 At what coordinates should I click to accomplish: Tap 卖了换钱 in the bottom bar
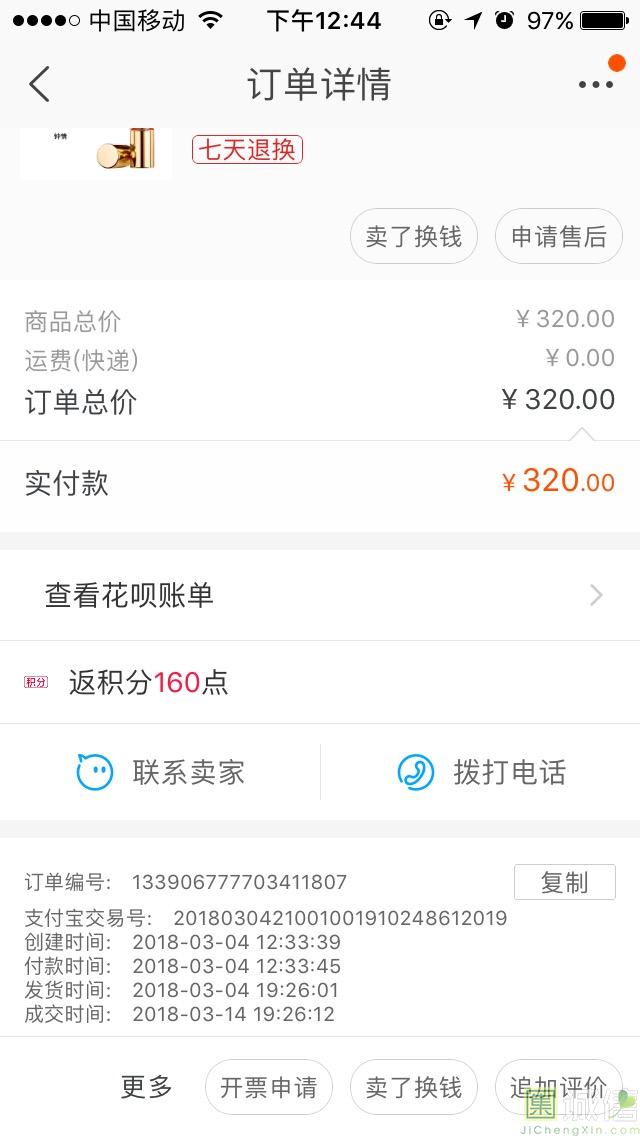coord(414,1087)
